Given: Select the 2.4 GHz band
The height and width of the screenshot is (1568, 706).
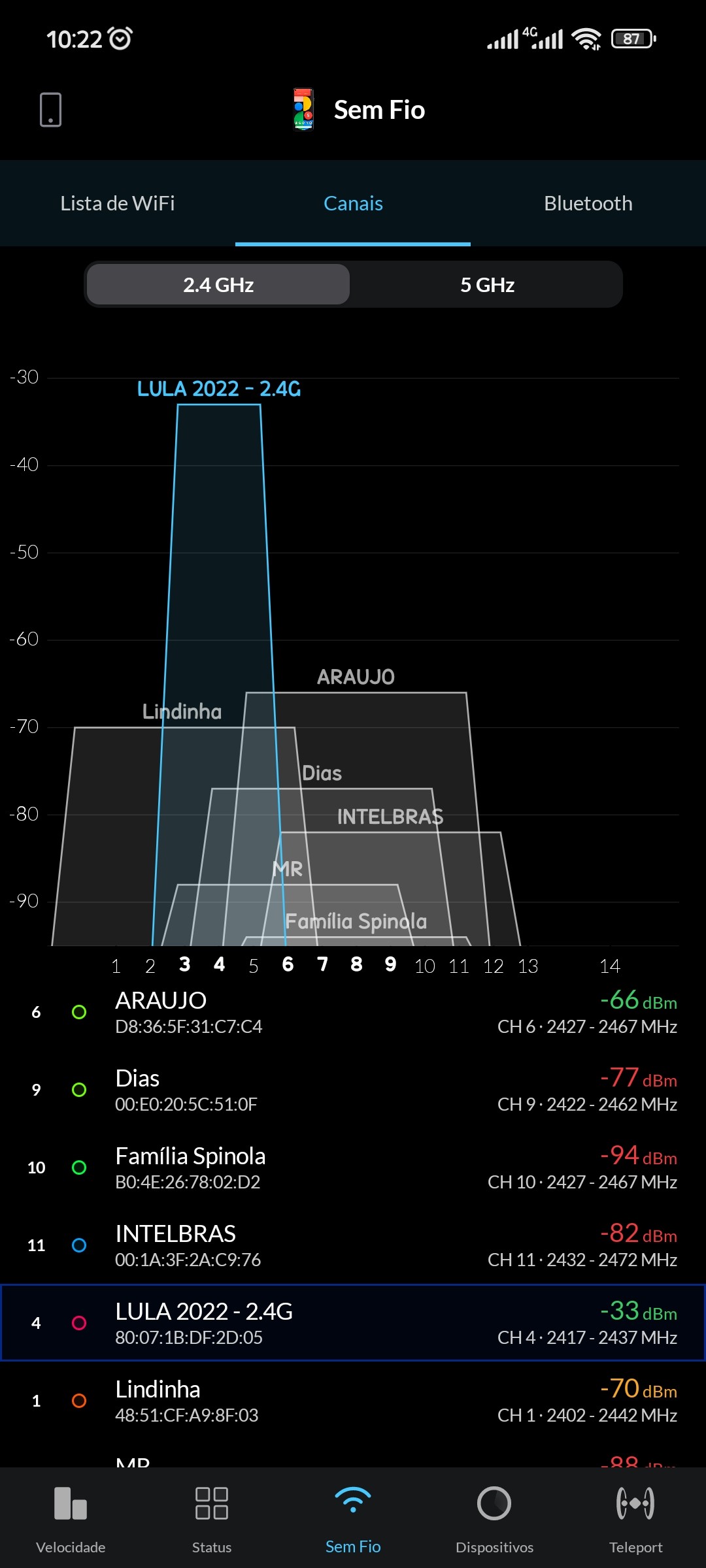Looking at the screenshot, I should click(218, 285).
